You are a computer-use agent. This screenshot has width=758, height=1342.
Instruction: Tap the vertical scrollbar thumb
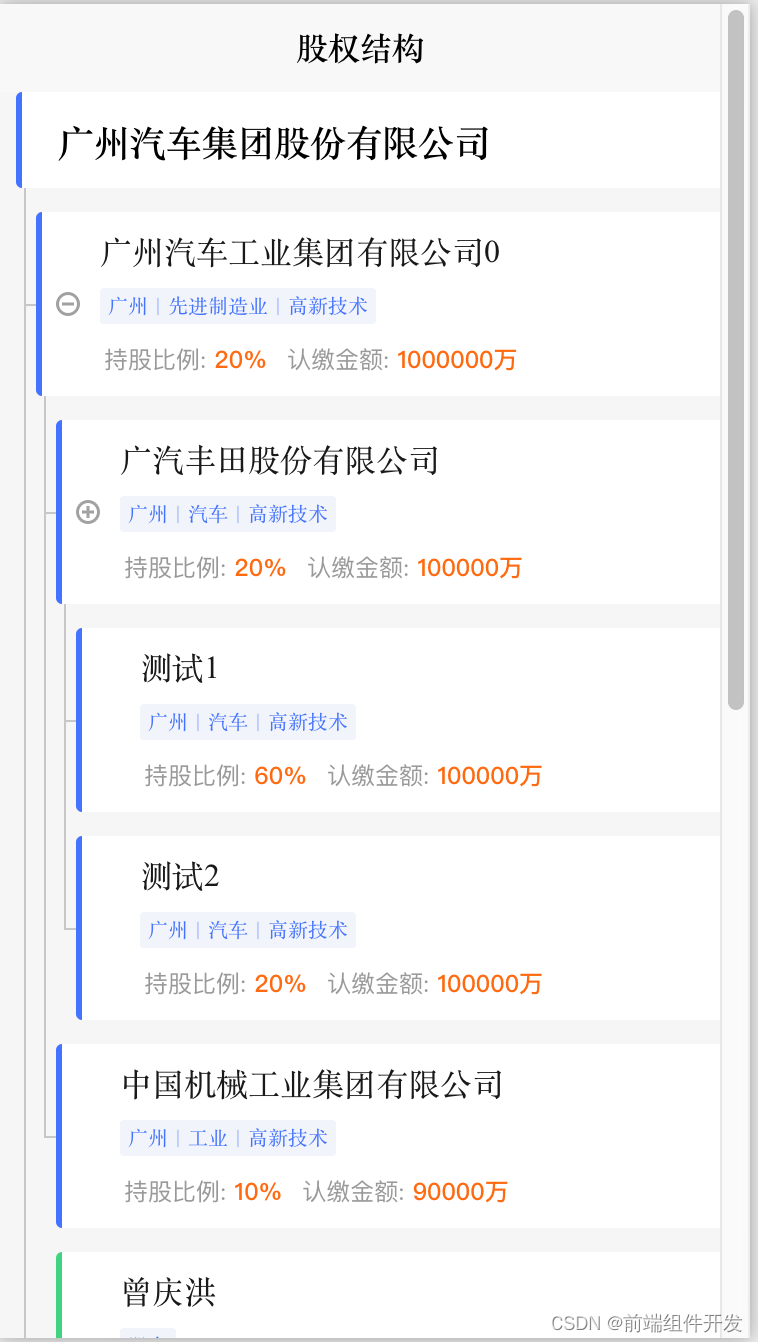pyautogui.click(x=736, y=360)
